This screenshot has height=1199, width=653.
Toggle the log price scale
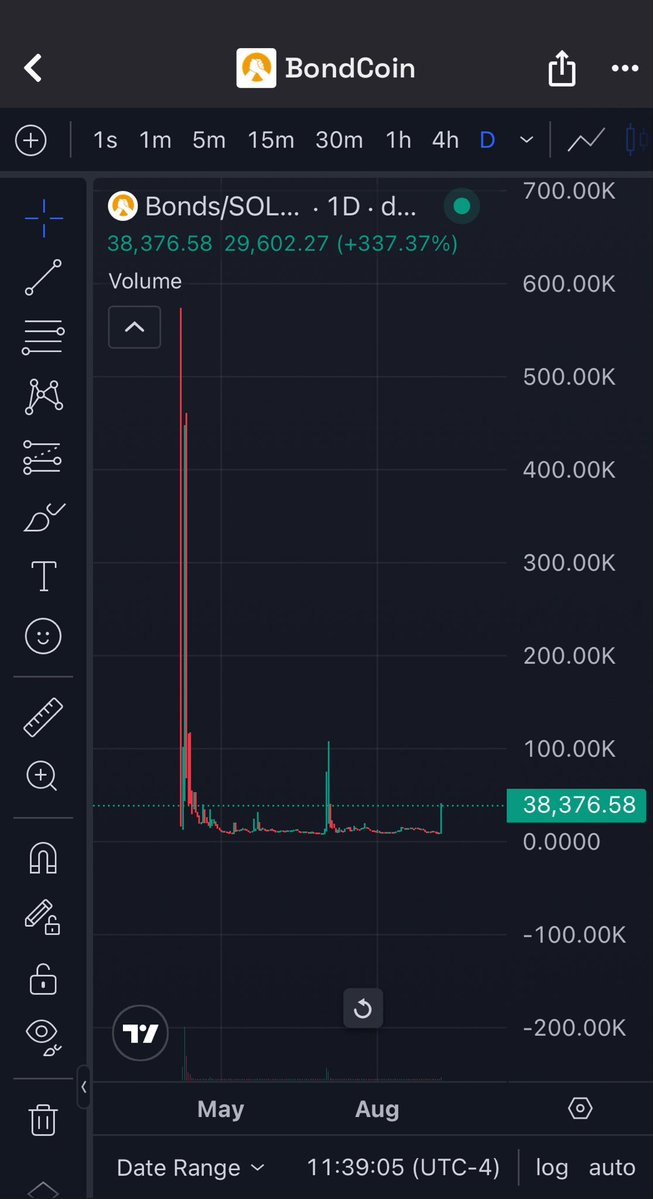(552, 1167)
